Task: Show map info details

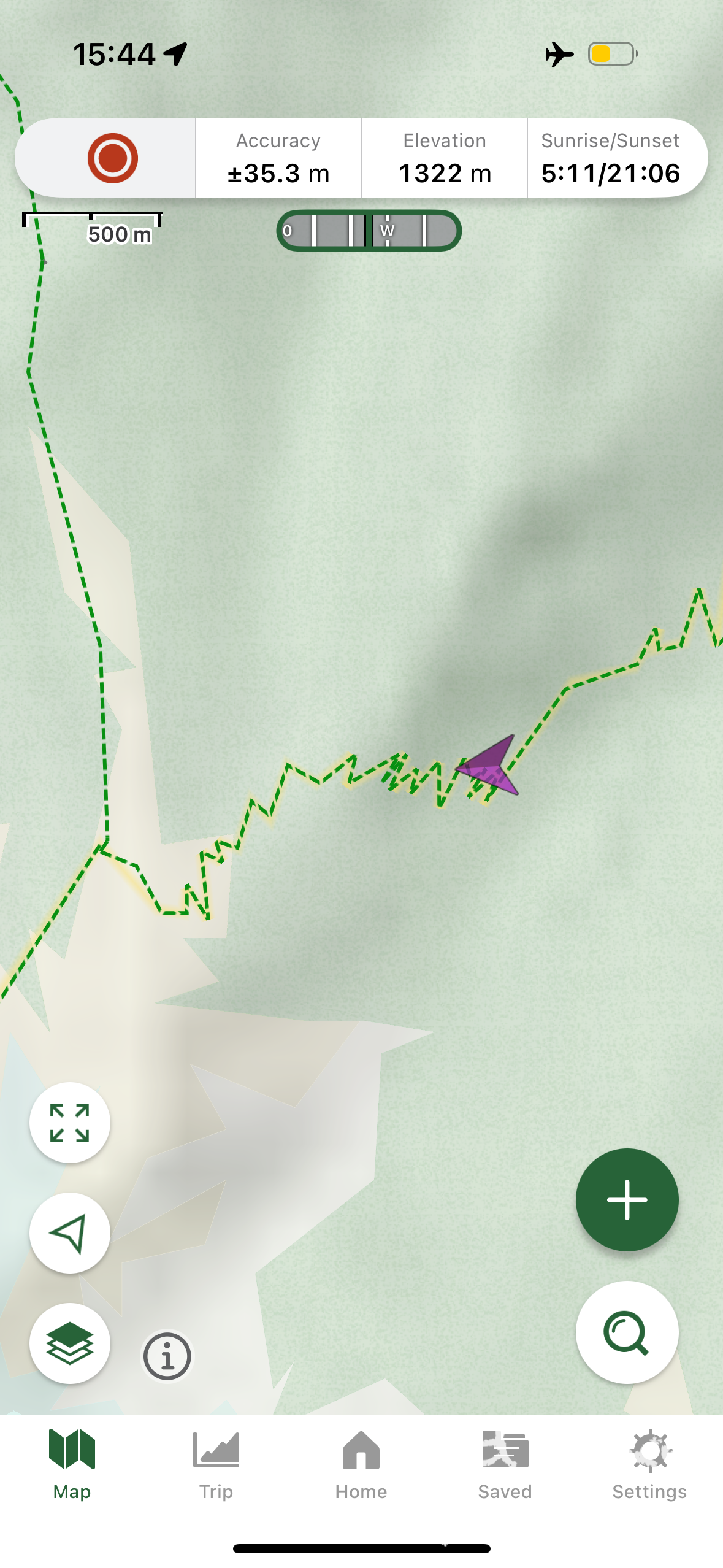Action: coord(167,1356)
